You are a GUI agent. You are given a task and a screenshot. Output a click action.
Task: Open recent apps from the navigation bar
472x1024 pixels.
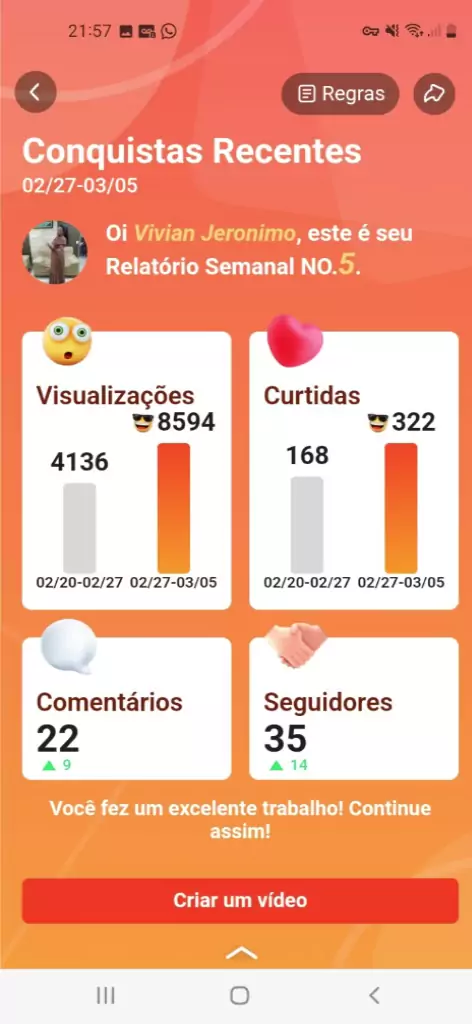click(105, 995)
